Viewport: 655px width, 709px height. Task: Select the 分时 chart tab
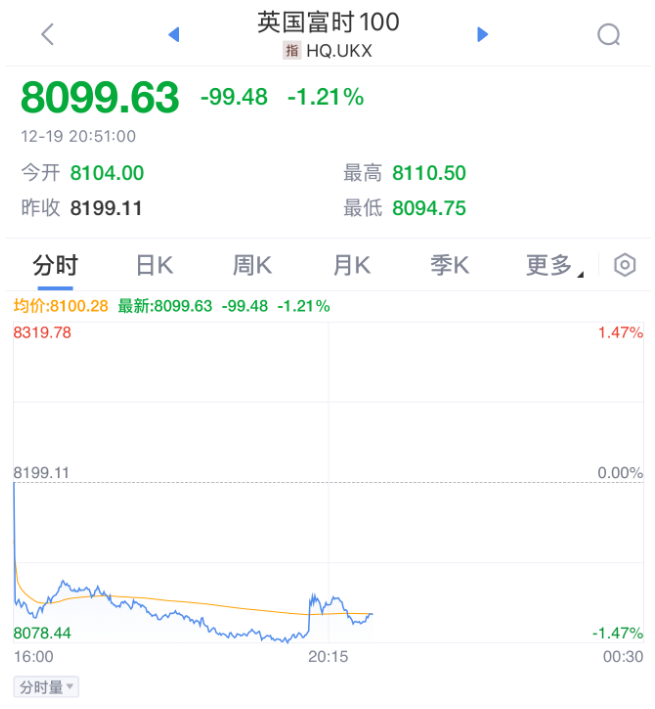click(x=55, y=265)
